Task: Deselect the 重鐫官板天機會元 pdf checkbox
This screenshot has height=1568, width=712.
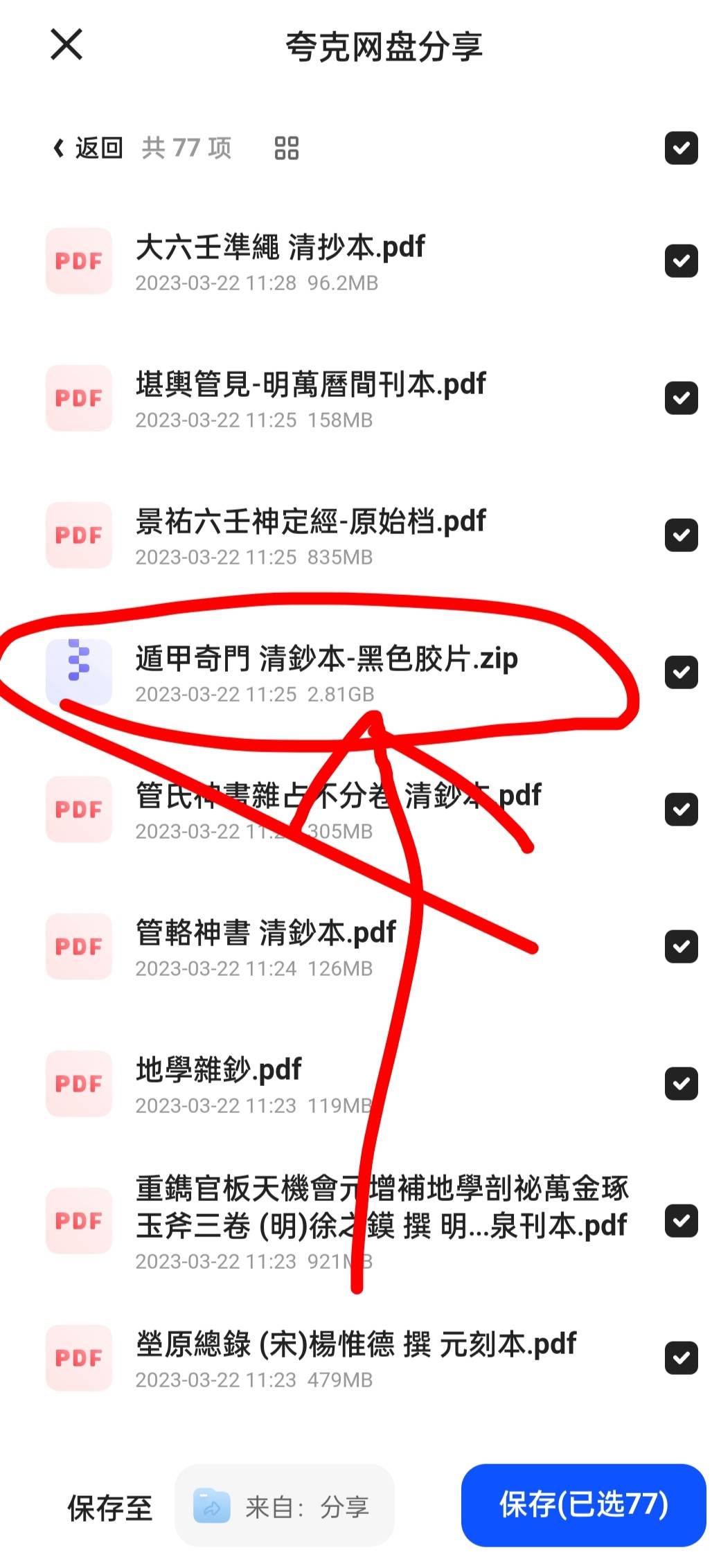Action: point(681,1221)
